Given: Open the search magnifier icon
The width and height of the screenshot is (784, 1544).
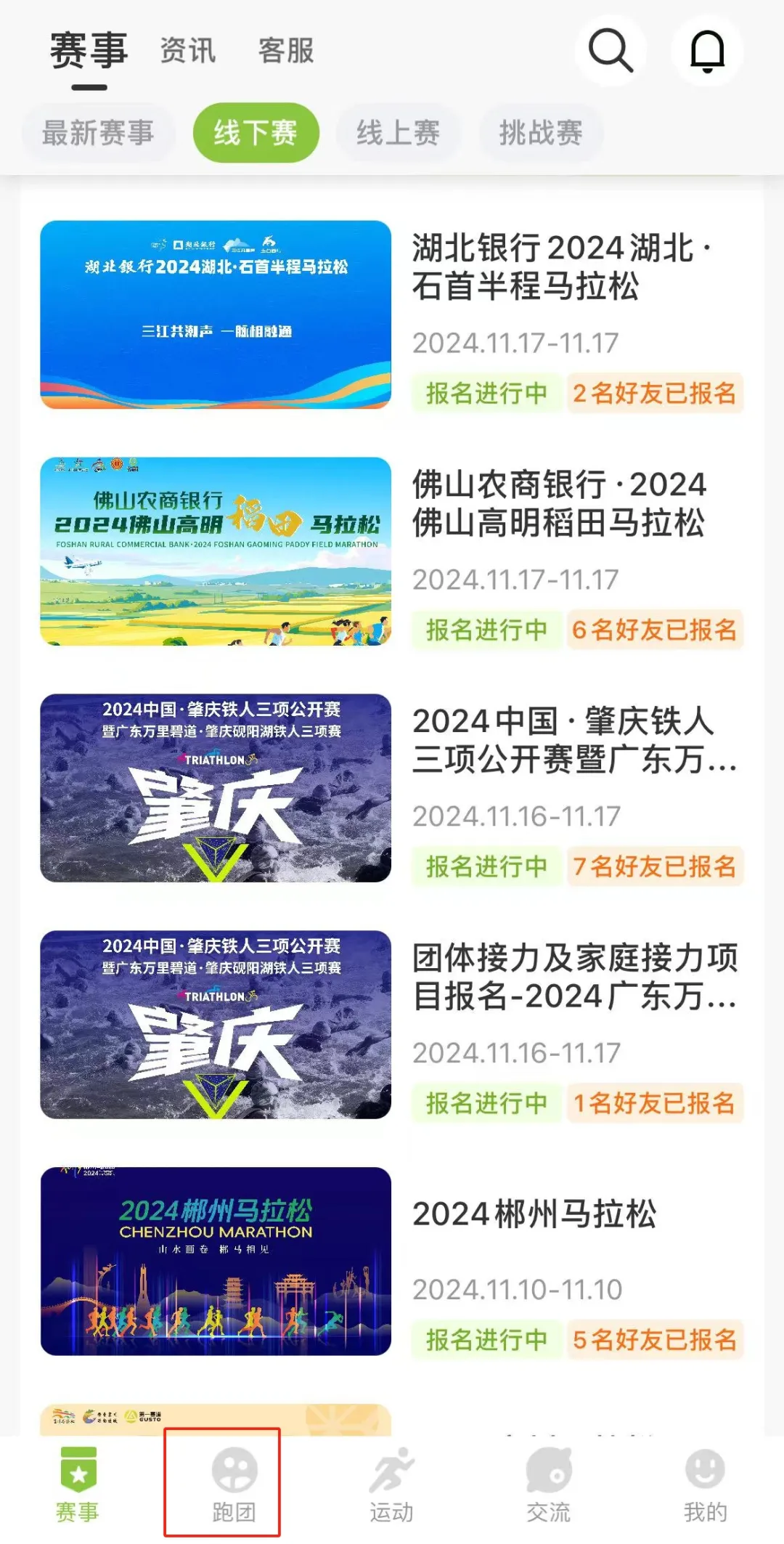Looking at the screenshot, I should click(611, 51).
